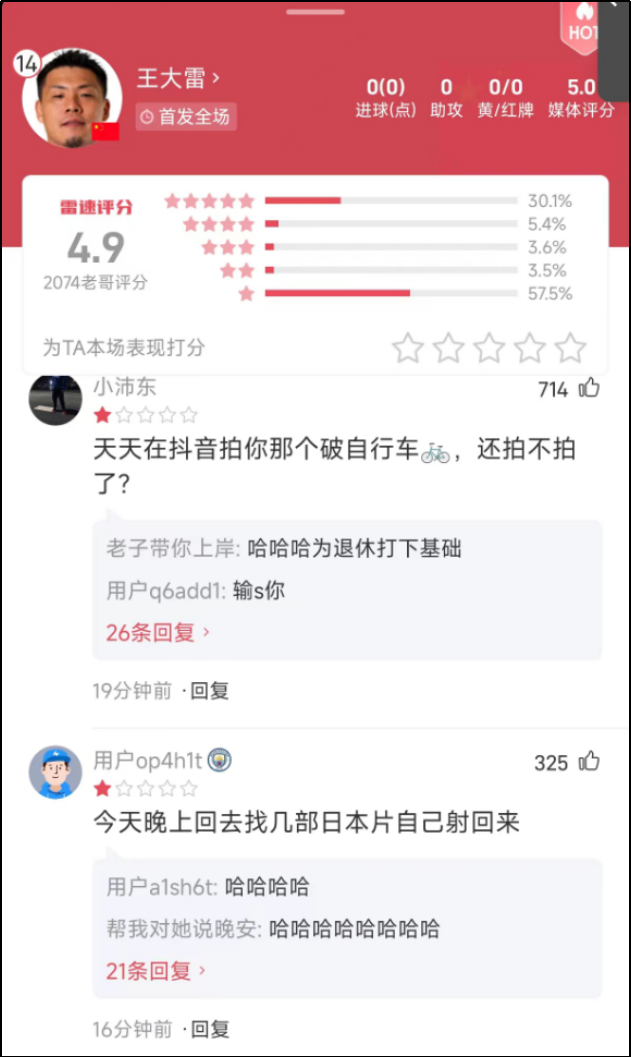Expand the 21条回复 replies

156,971
